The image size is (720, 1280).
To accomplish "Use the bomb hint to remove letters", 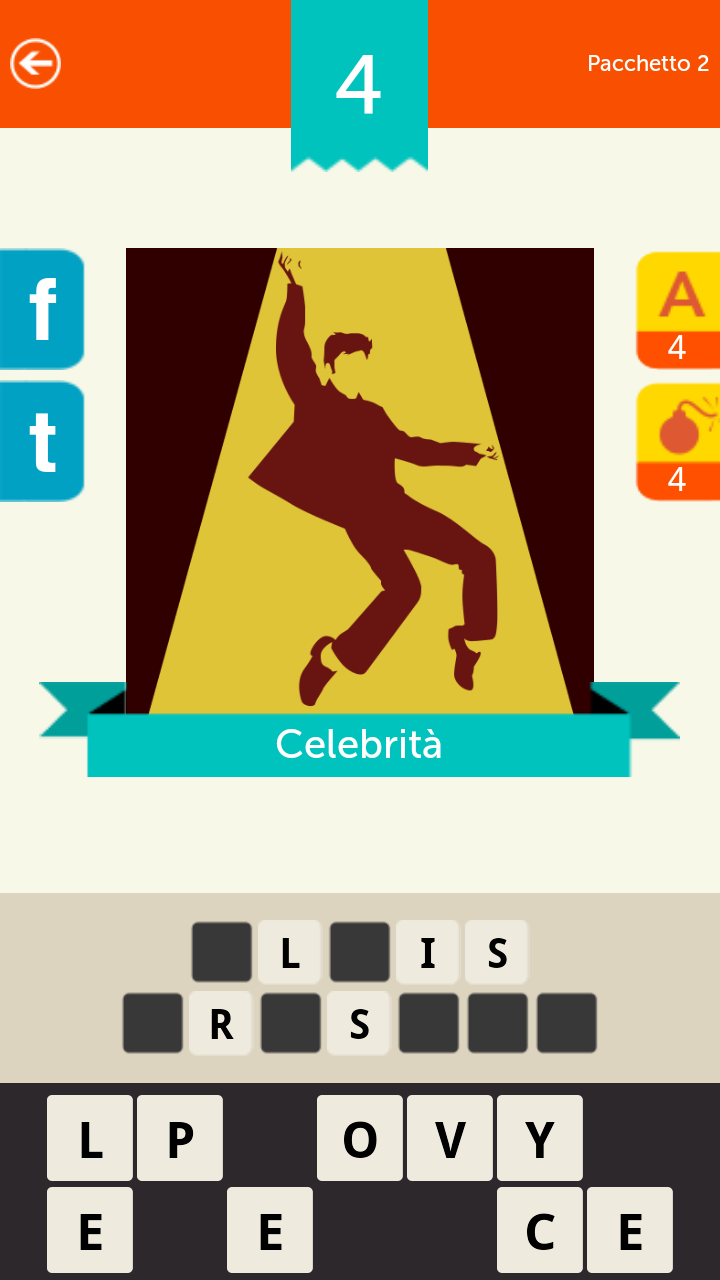I will pyautogui.click(x=678, y=441).
